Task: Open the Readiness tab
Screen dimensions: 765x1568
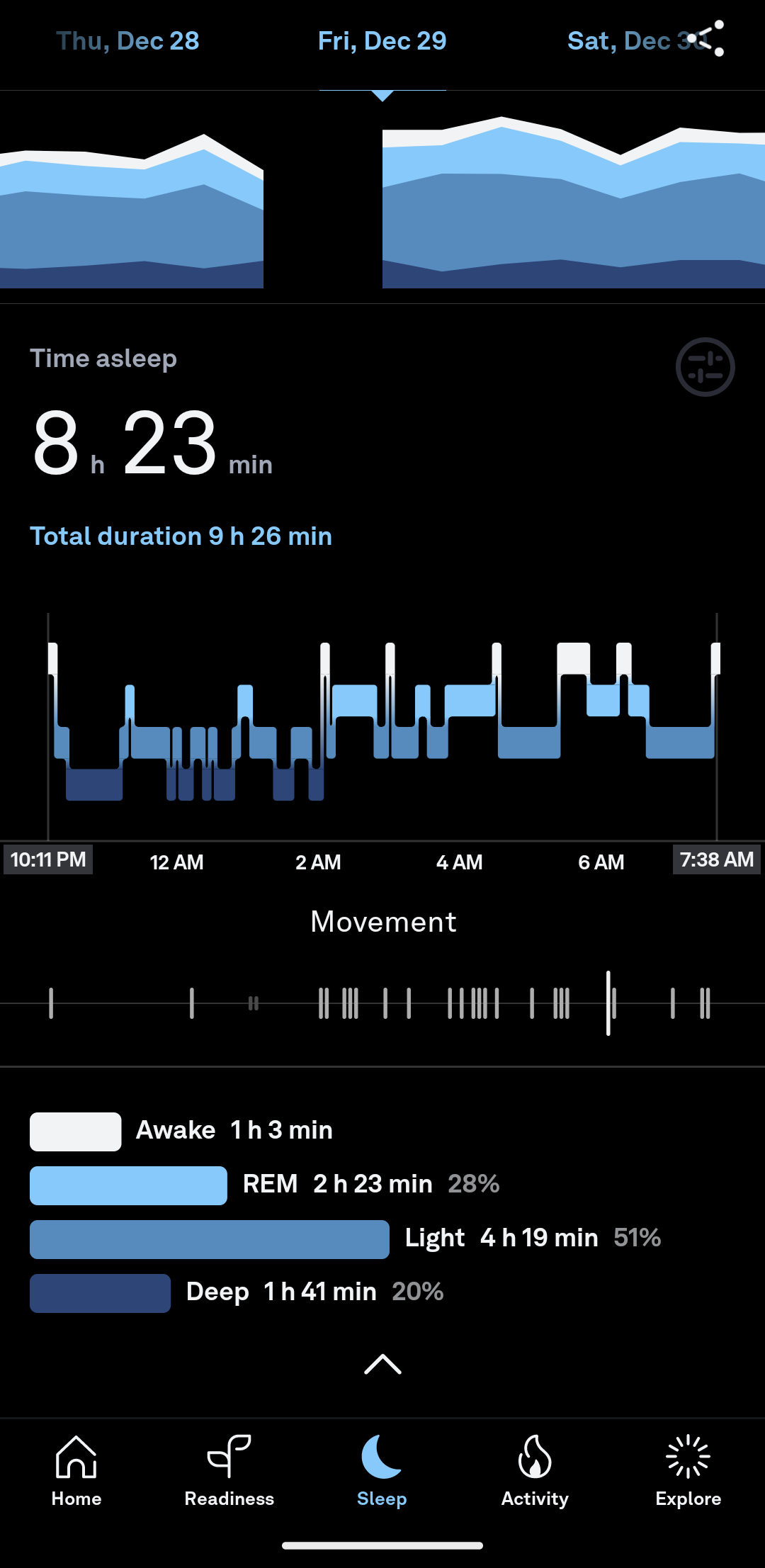Action: tap(229, 1471)
